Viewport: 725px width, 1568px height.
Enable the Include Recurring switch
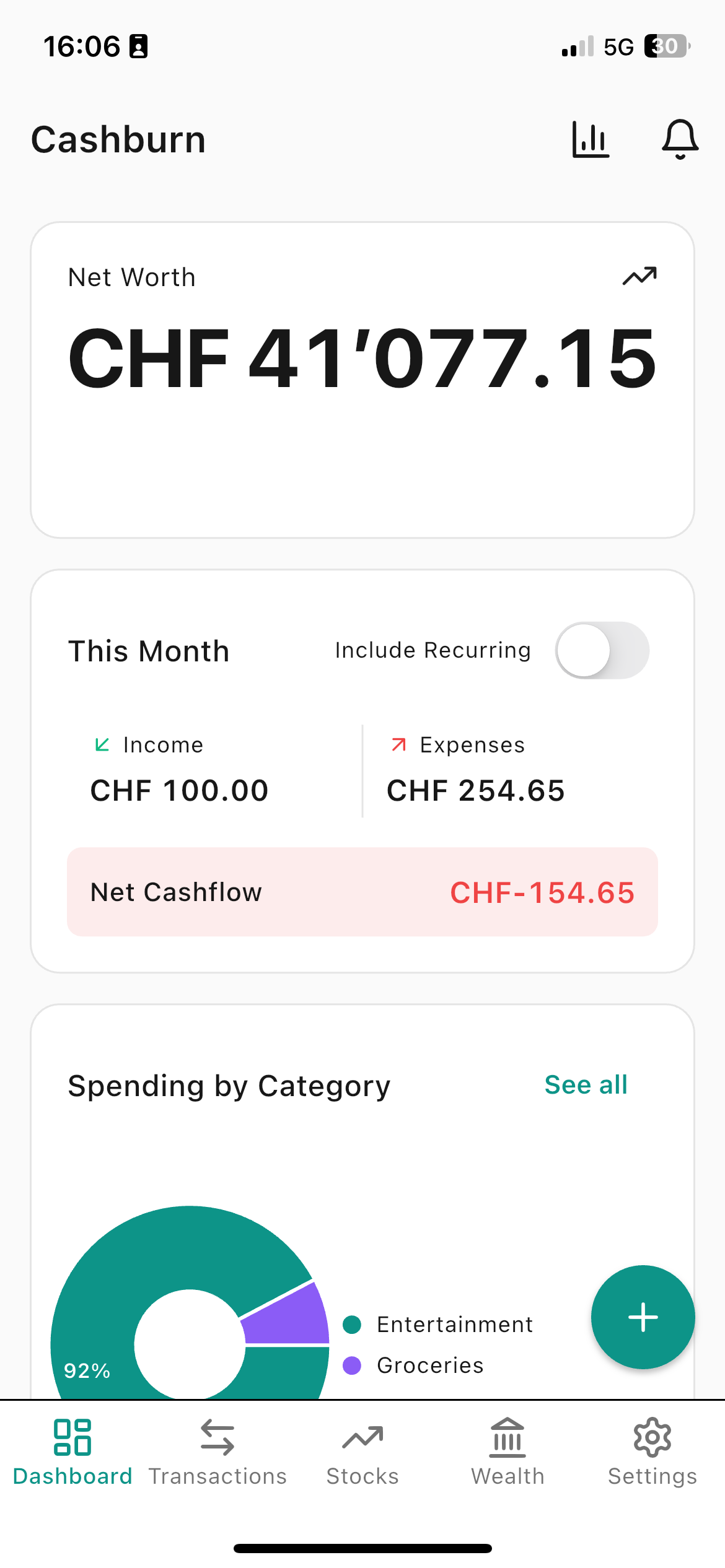[602, 650]
